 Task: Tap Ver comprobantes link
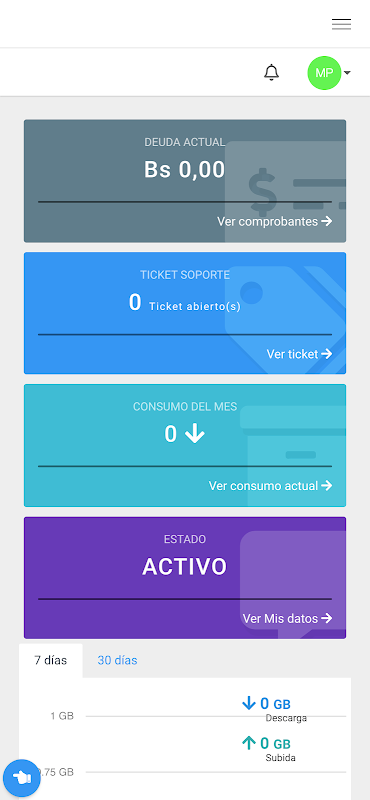pos(275,221)
